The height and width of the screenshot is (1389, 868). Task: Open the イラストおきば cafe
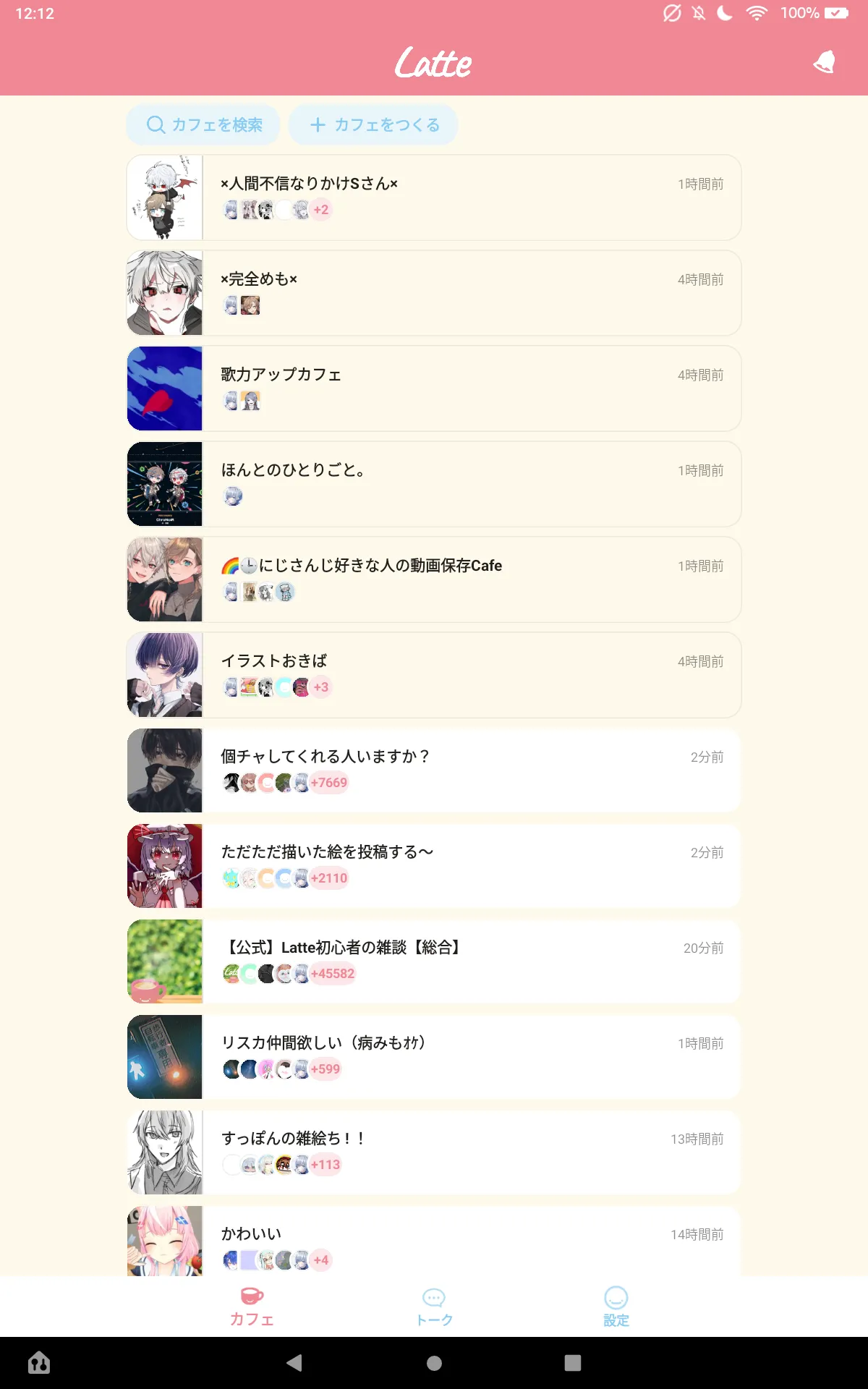point(434,675)
